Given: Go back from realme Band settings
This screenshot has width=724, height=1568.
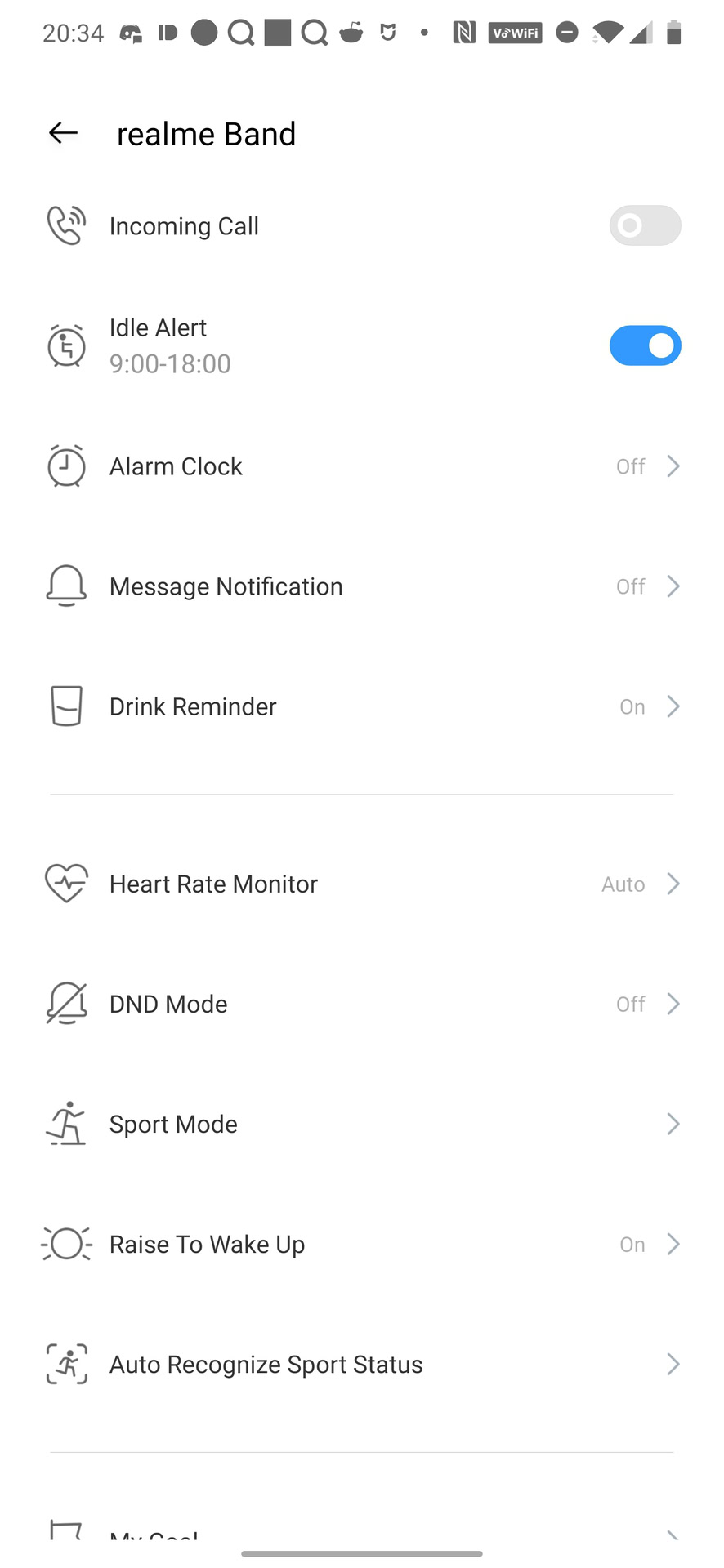Looking at the screenshot, I should pos(63,133).
